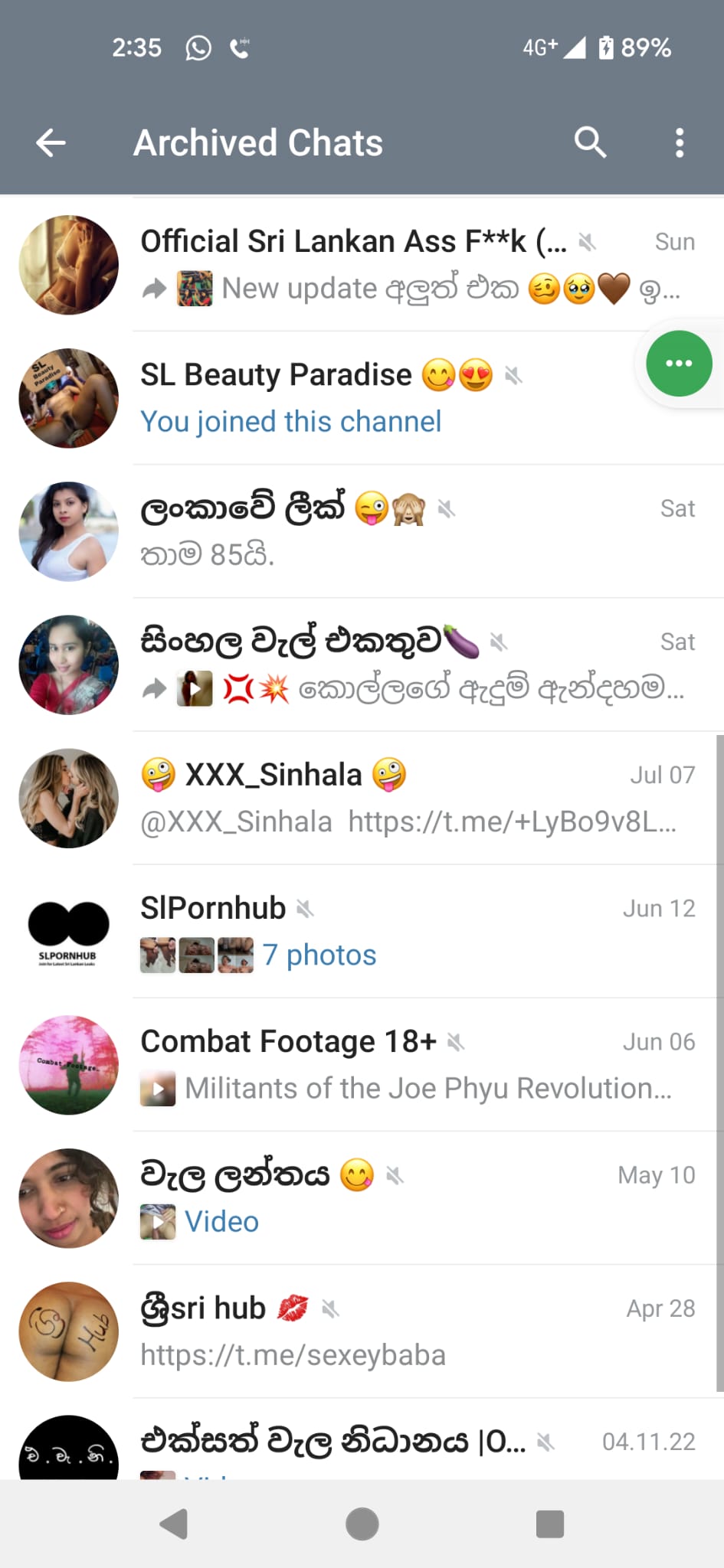Tap the system recent apps button
Screen dimensions: 724x1568
coord(550,1524)
